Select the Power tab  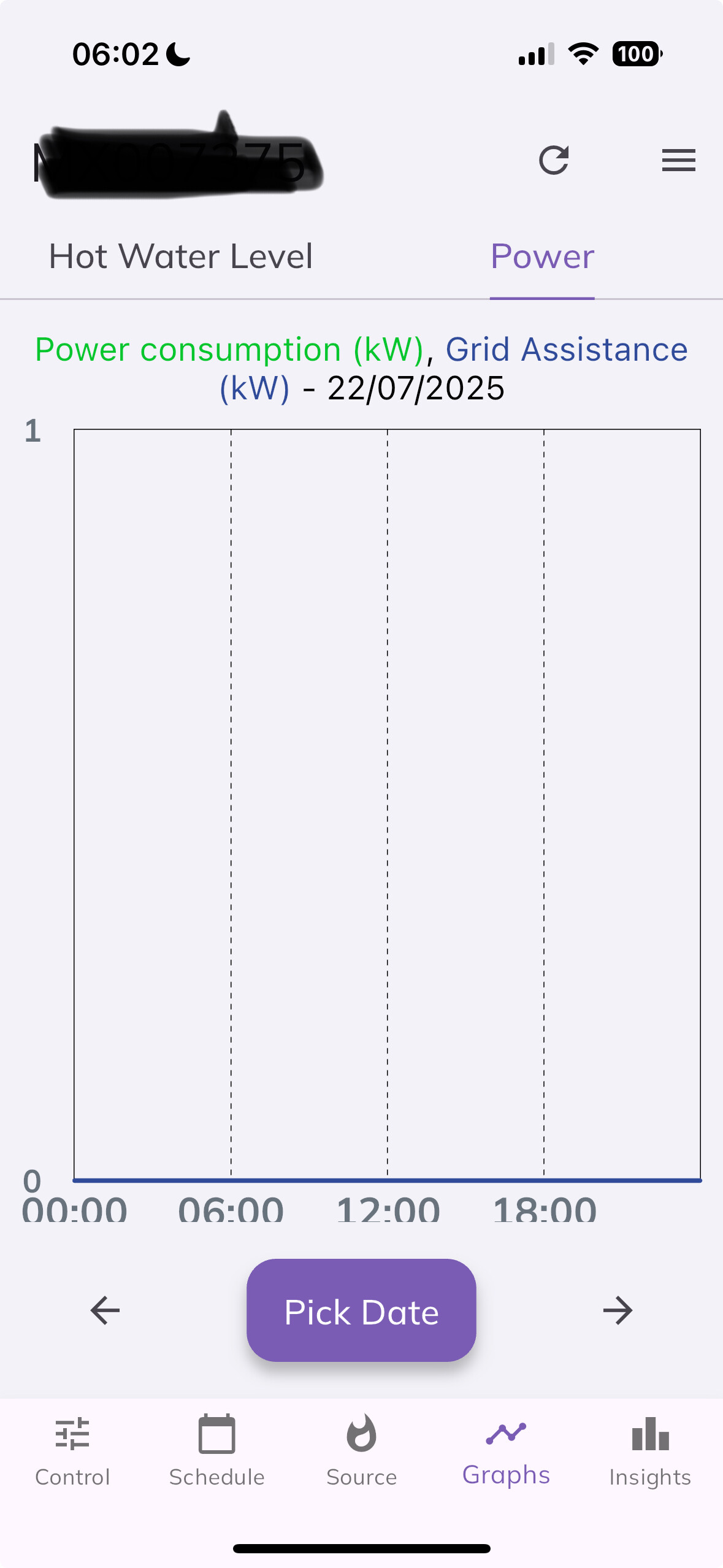[x=542, y=256]
